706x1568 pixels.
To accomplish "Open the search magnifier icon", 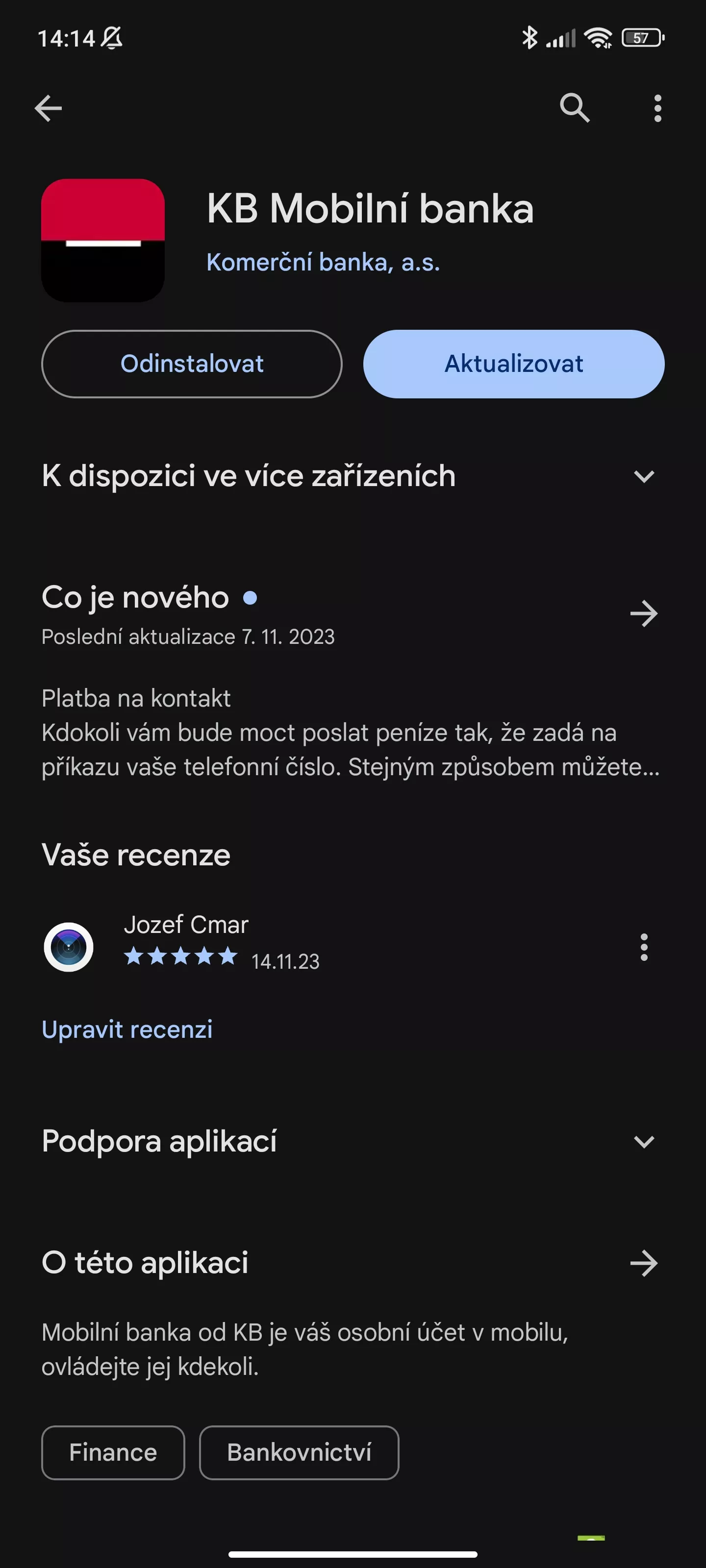I will click(575, 108).
